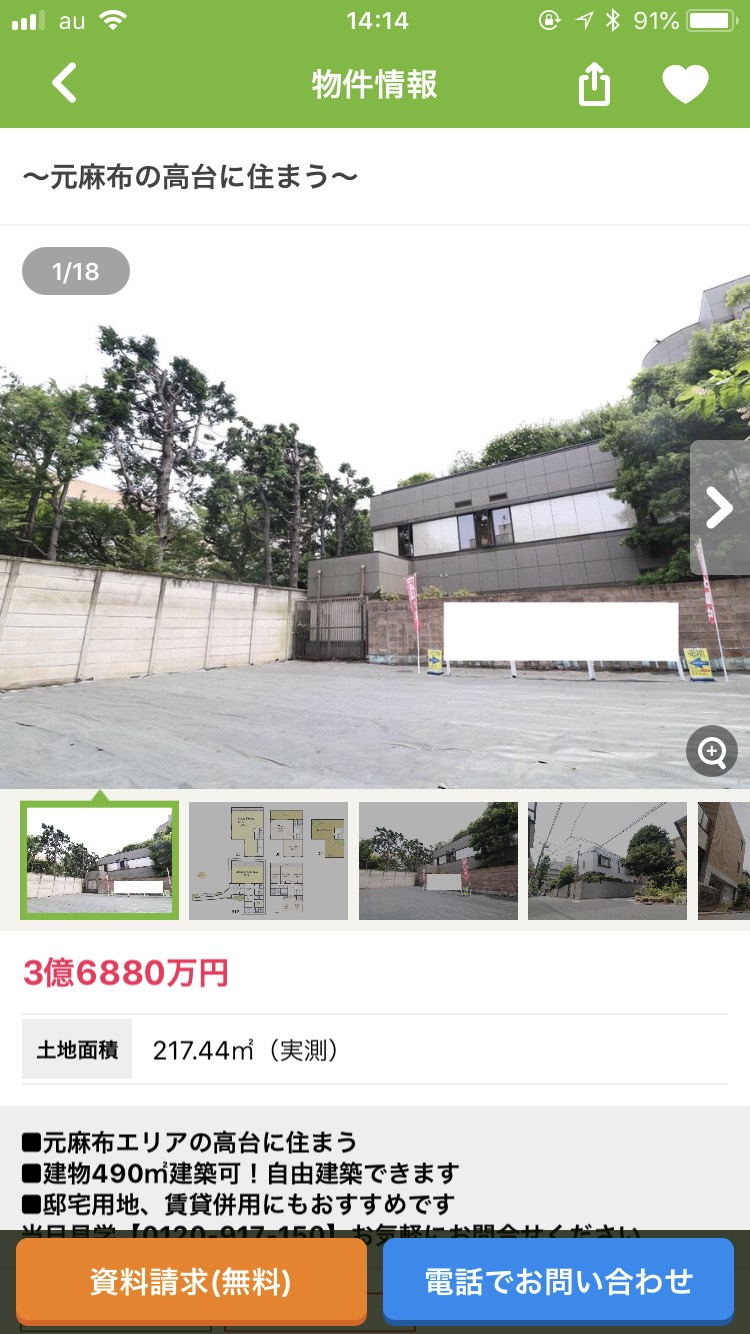Share this property listing
The width and height of the screenshot is (750, 1334).
pos(594,85)
